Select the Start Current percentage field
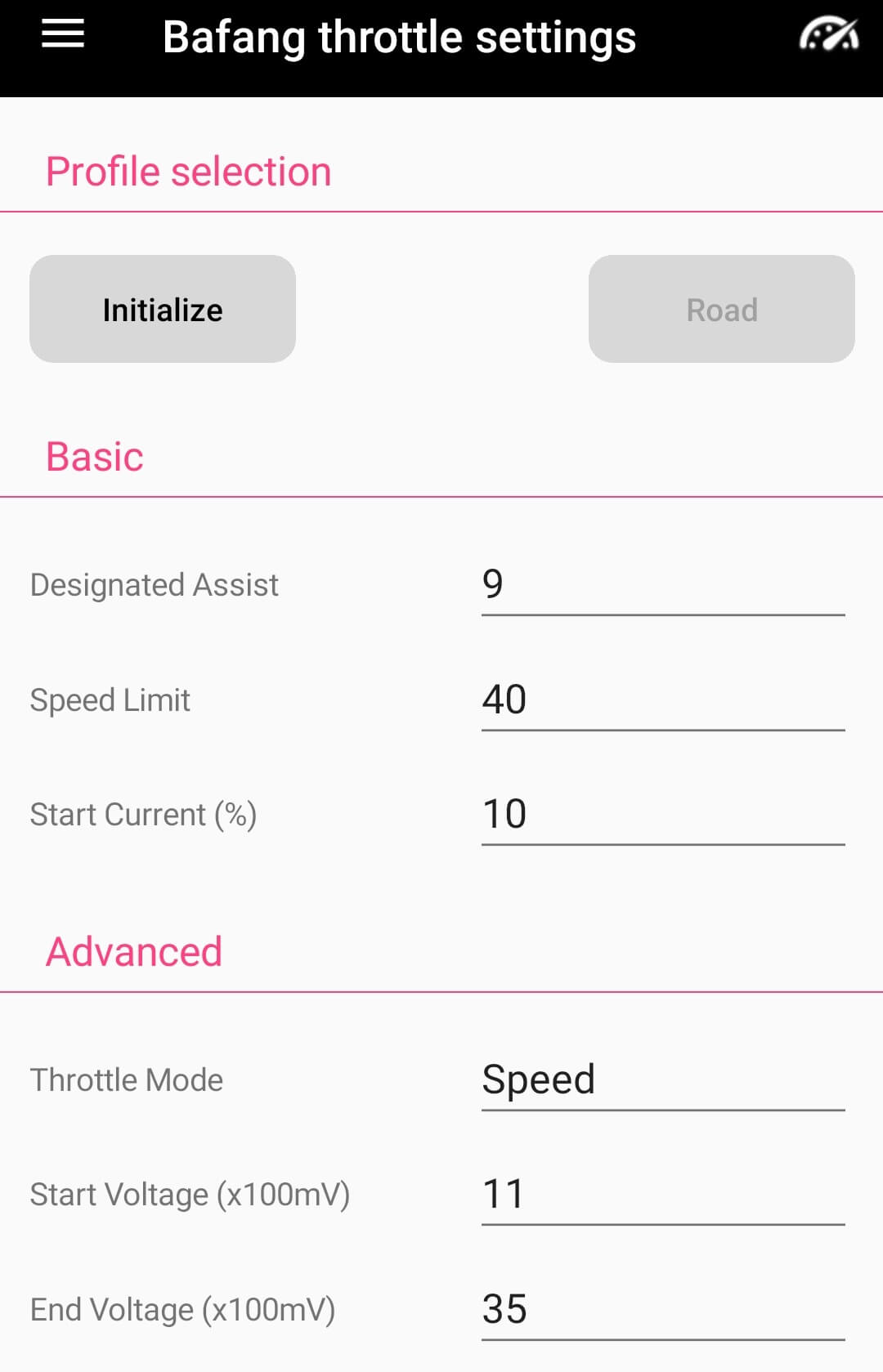883x1372 pixels. pyautogui.click(x=662, y=813)
